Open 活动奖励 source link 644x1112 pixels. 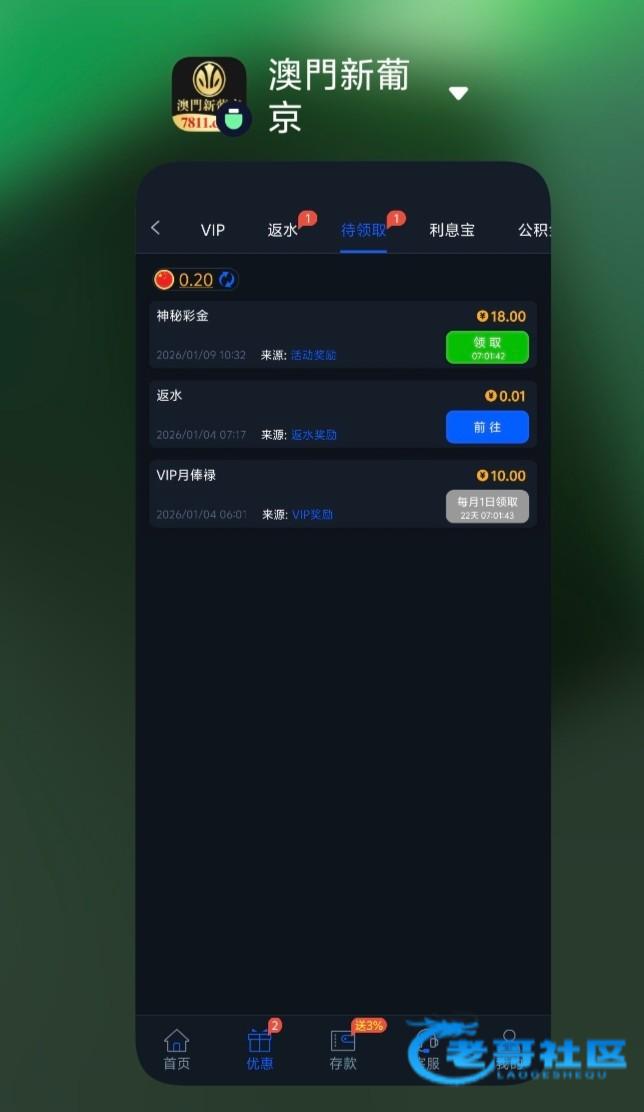tap(313, 355)
